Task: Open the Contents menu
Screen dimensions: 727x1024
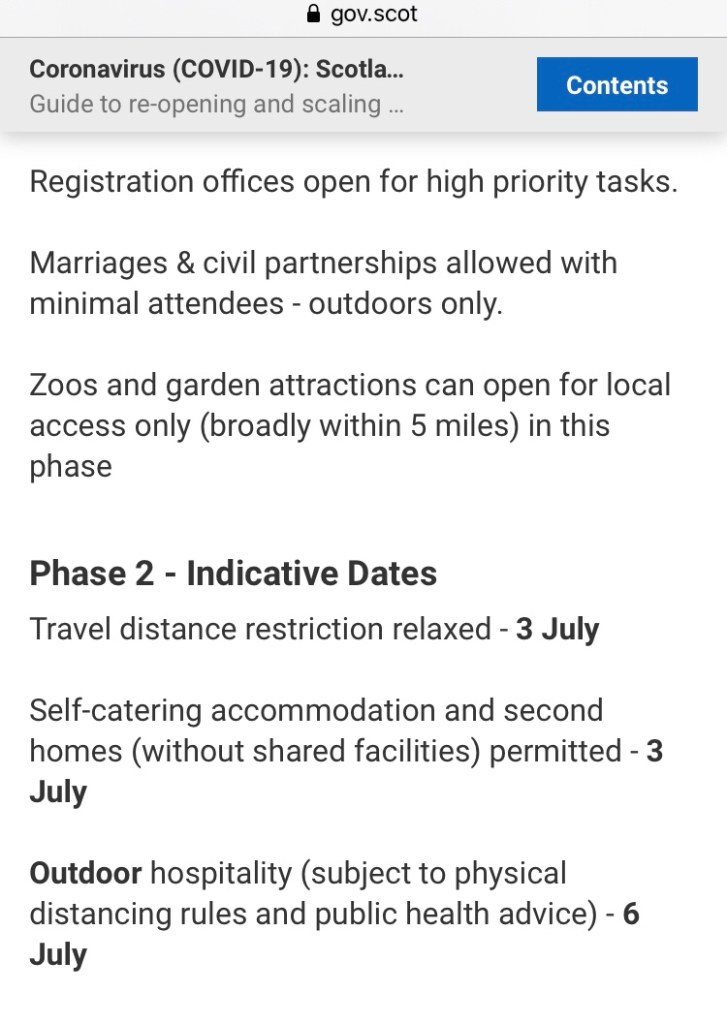Action: [x=616, y=85]
